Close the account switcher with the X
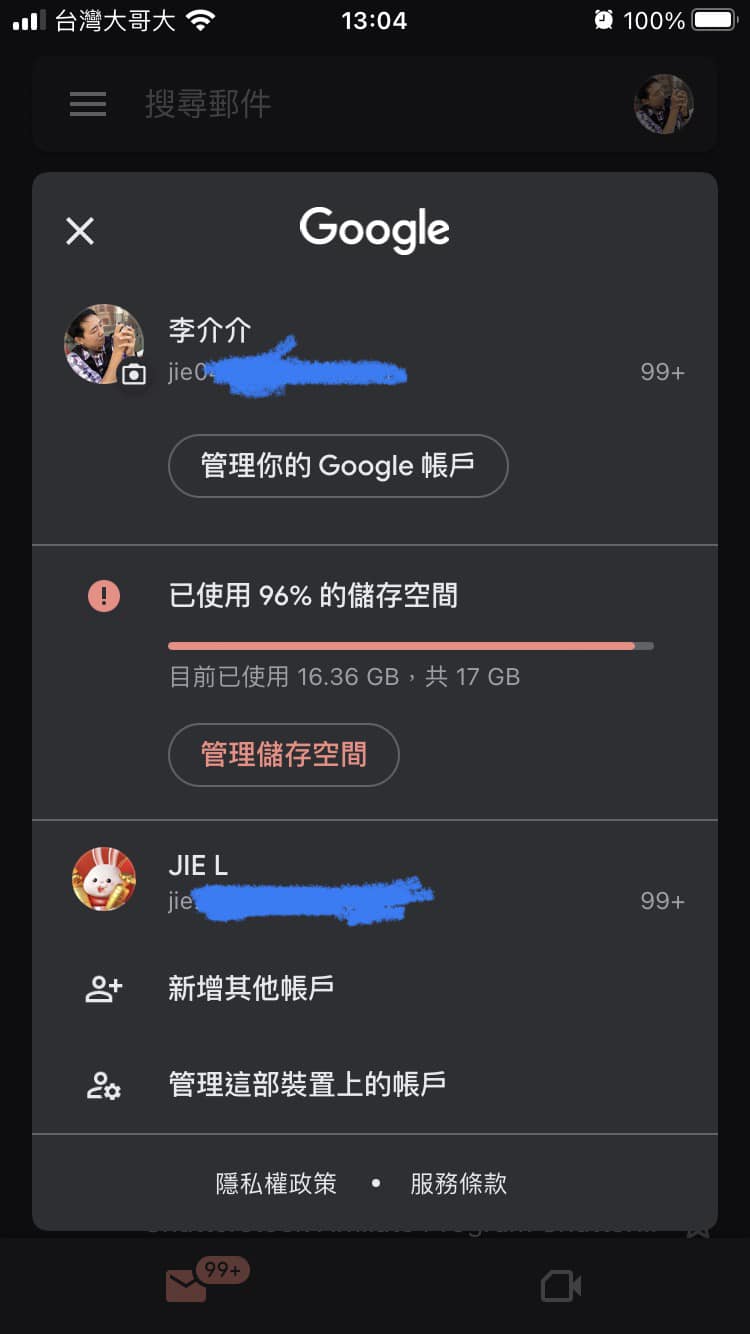 pos(79,231)
